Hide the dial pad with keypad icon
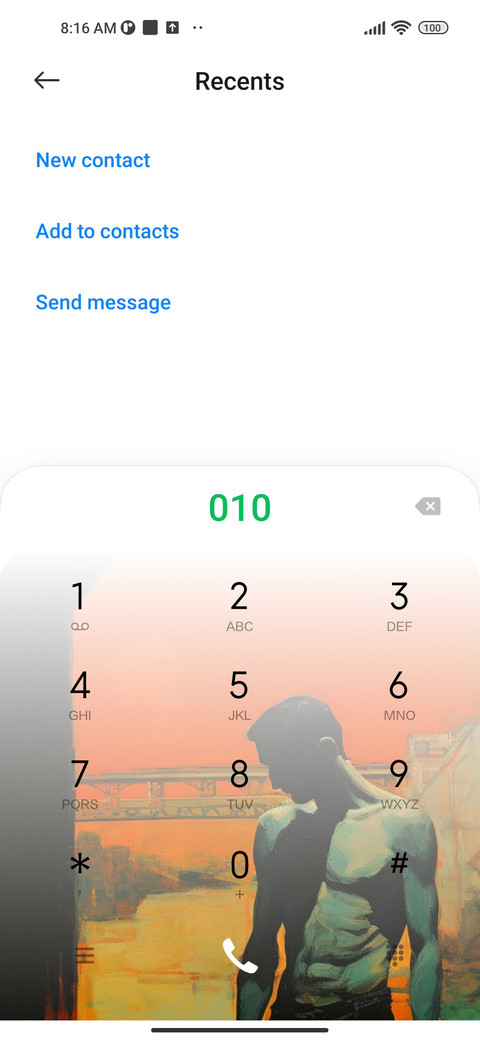Image resolution: width=480 pixels, height=1040 pixels. (396, 955)
